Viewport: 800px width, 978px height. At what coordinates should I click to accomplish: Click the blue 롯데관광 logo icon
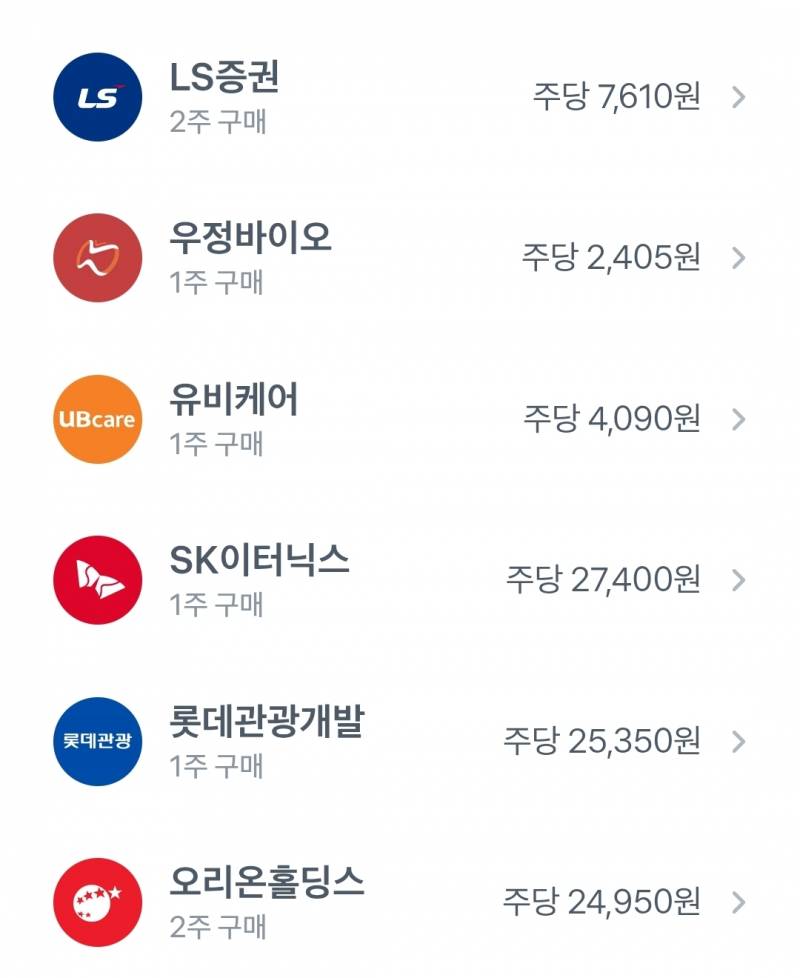point(97,740)
